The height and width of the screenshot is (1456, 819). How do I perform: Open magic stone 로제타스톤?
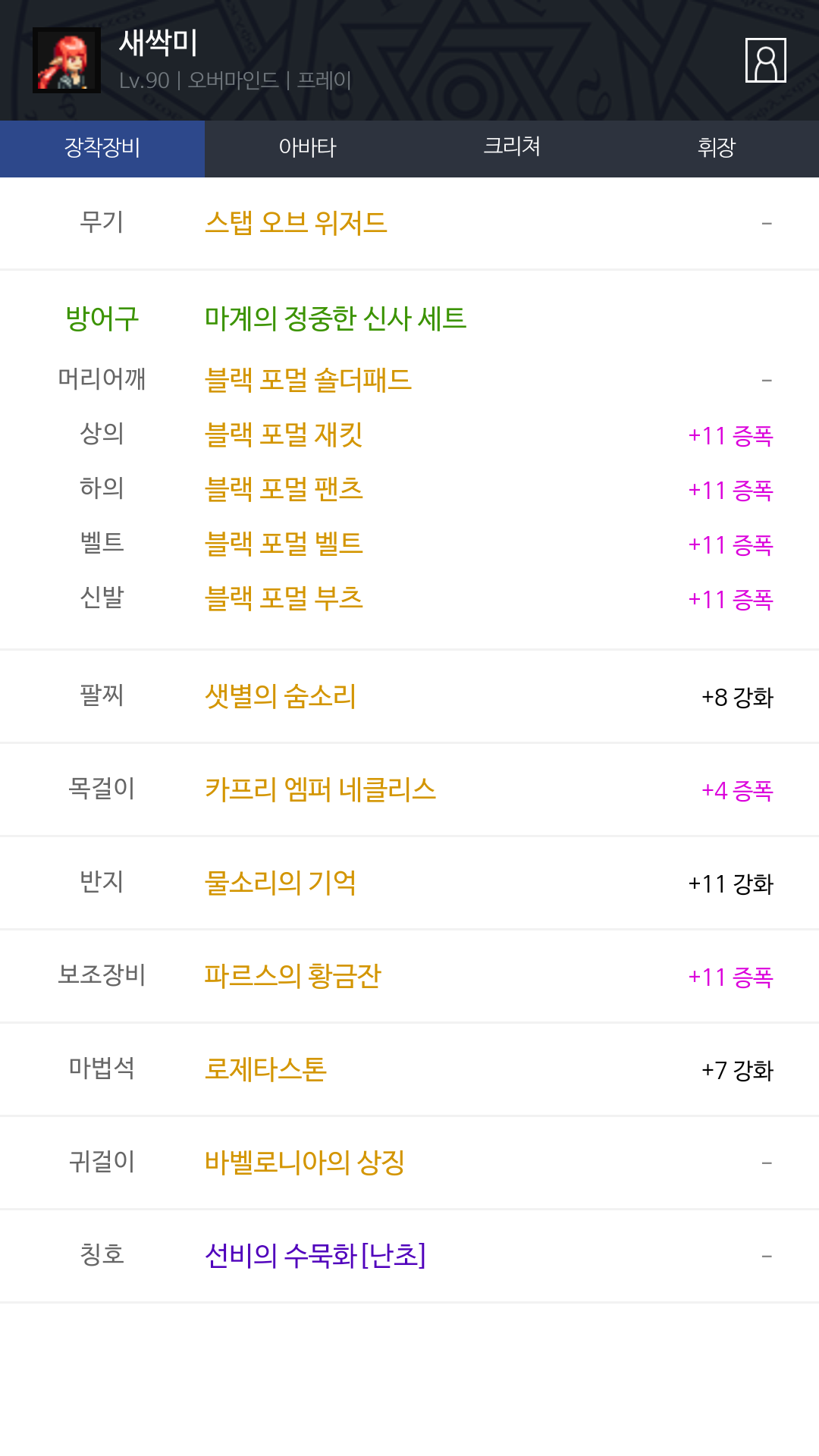coord(265,1069)
